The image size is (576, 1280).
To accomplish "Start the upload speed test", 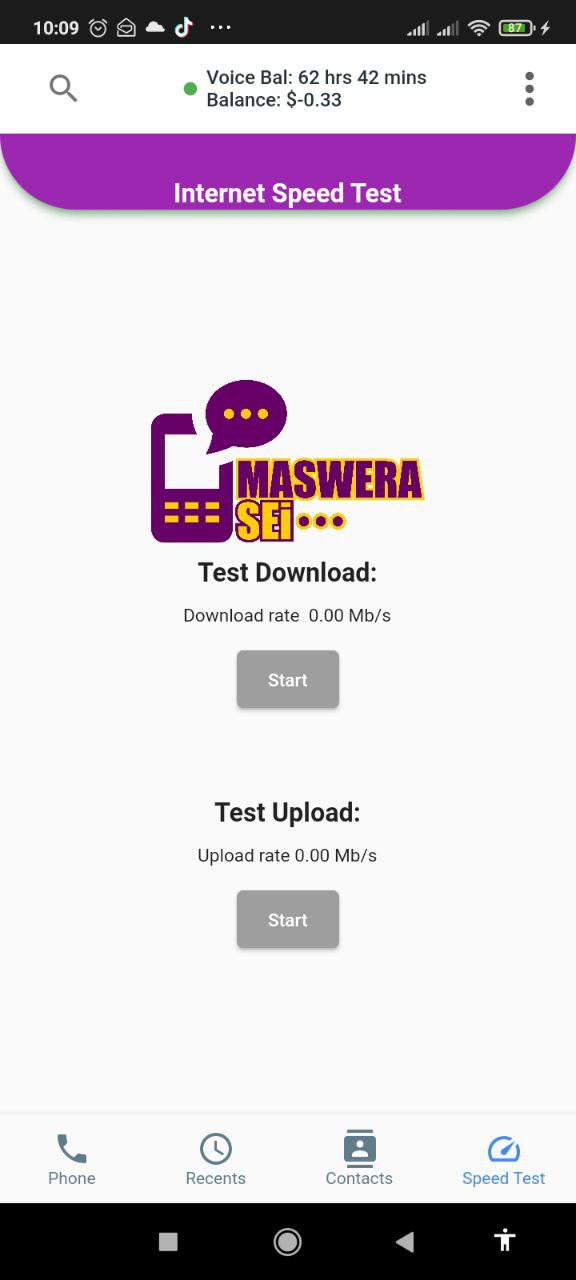I will pos(288,920).
